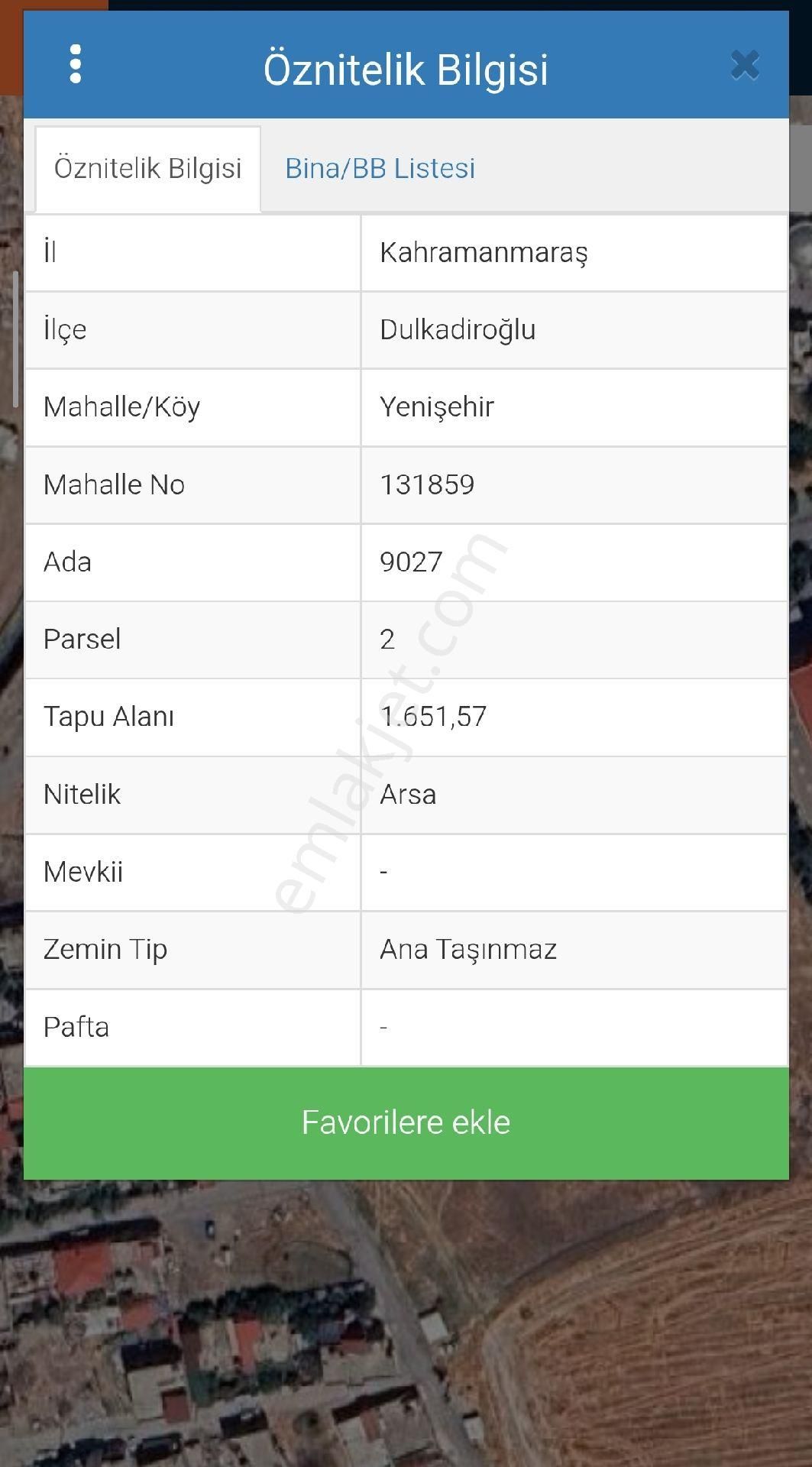
Task: Click the Parsel row showing 2
Action: tap(388, 639)
